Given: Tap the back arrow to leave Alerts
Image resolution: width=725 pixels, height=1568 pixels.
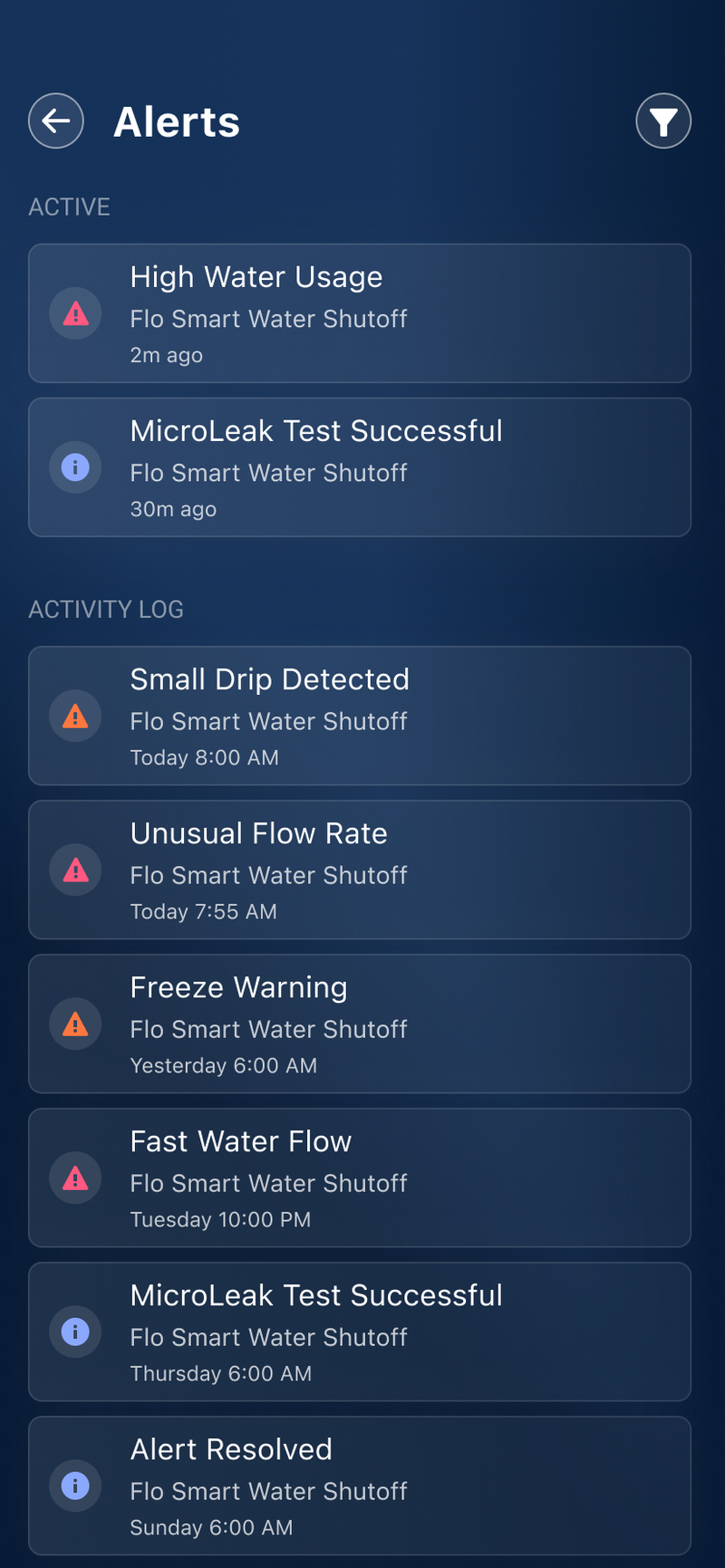Looking at the screenshot, I should pos(55,120).
